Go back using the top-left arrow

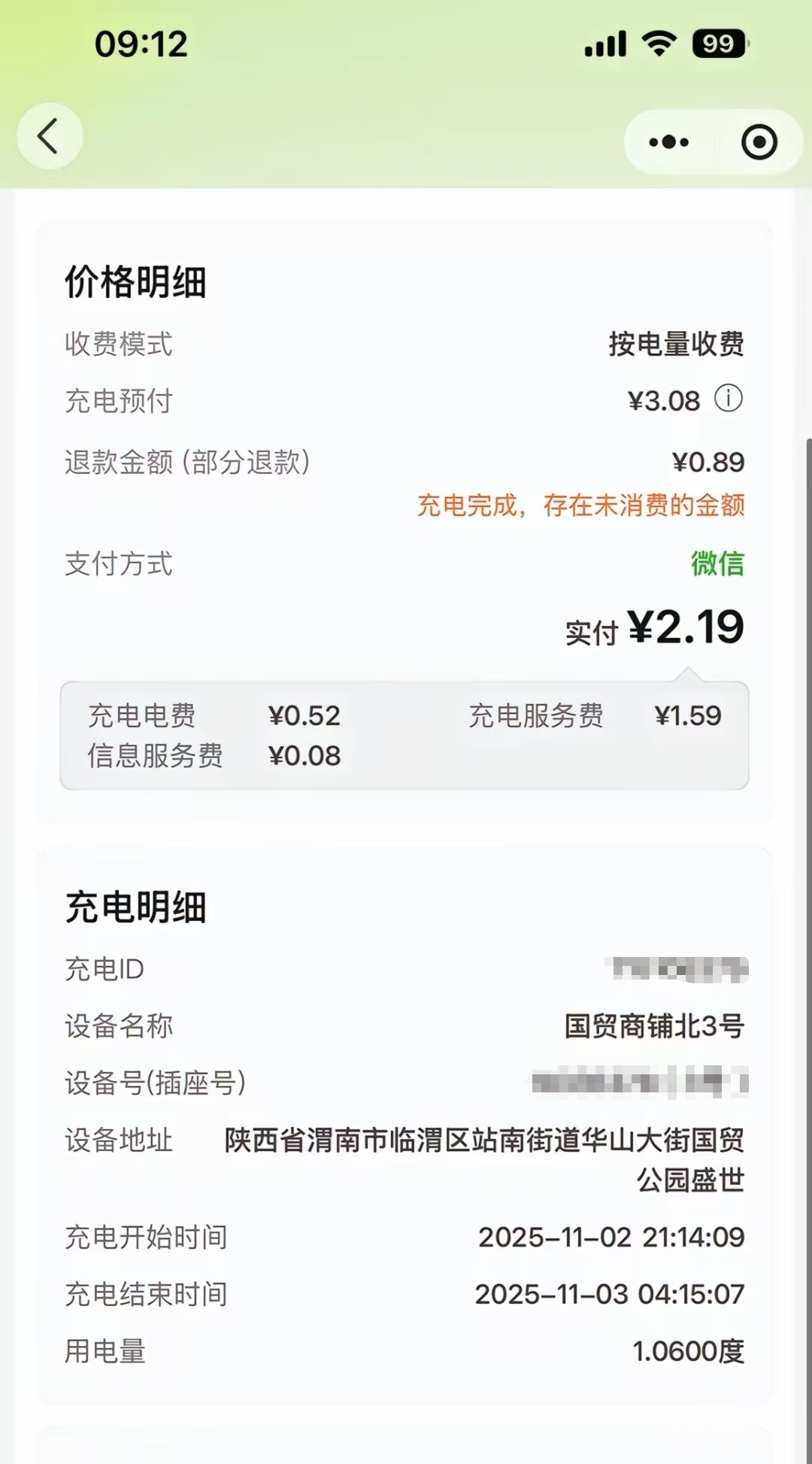pos(50,137)
